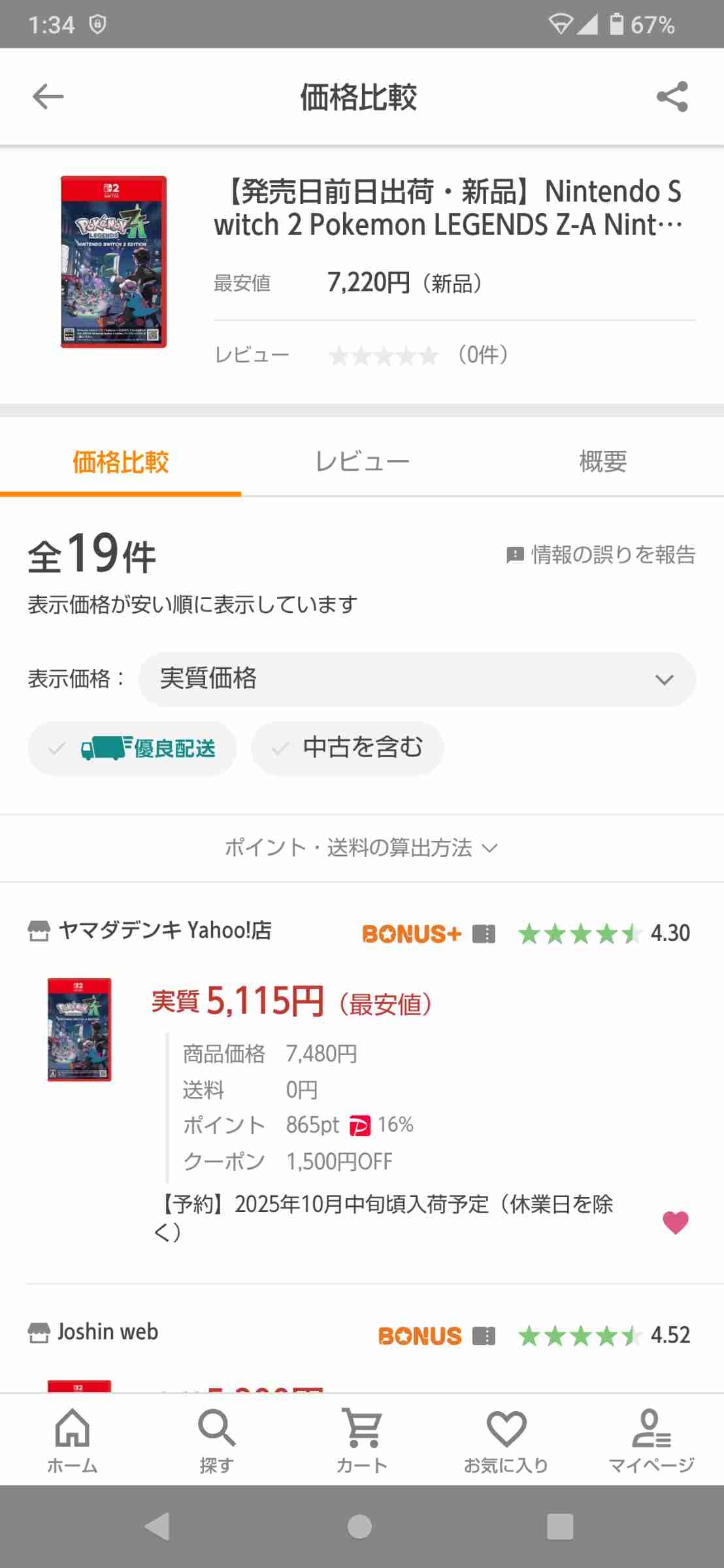
Task: Open the 実質価格 display price dropdown
Action: (x=417, y=679)
